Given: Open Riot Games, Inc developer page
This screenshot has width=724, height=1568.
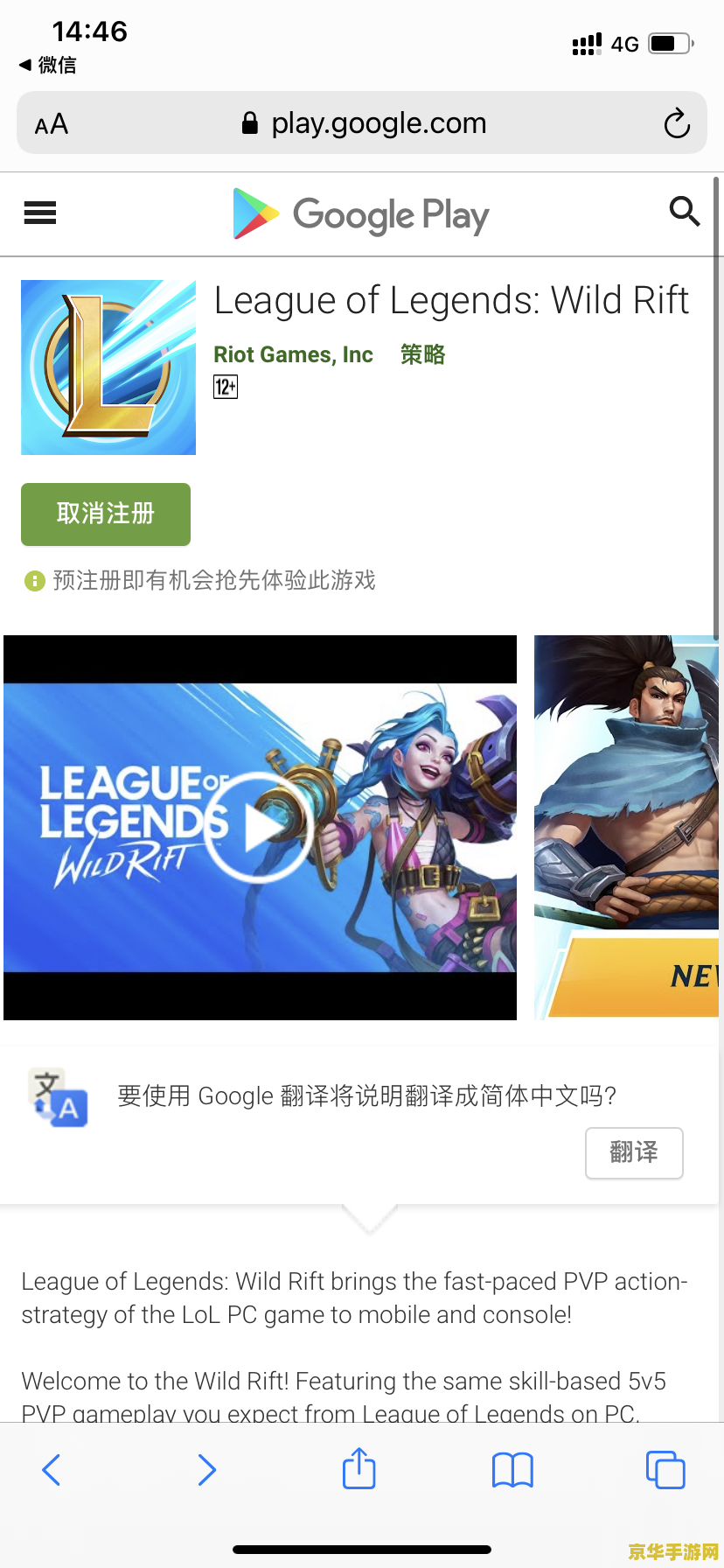Looking at the screenshot, I should pyautogui.click(x=293, y=354).
